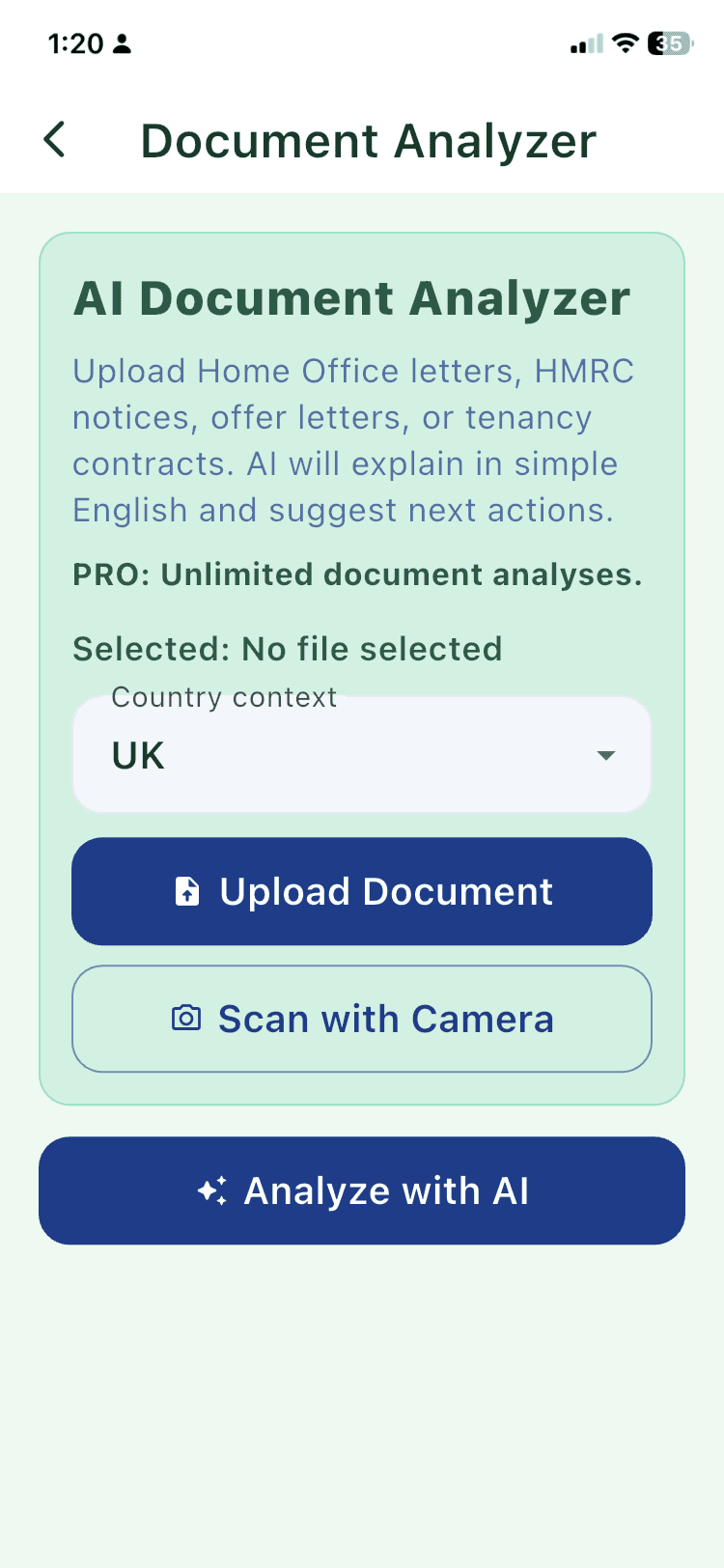Tap the sparkle icon on Analyze with AI

pos(214,1190)
